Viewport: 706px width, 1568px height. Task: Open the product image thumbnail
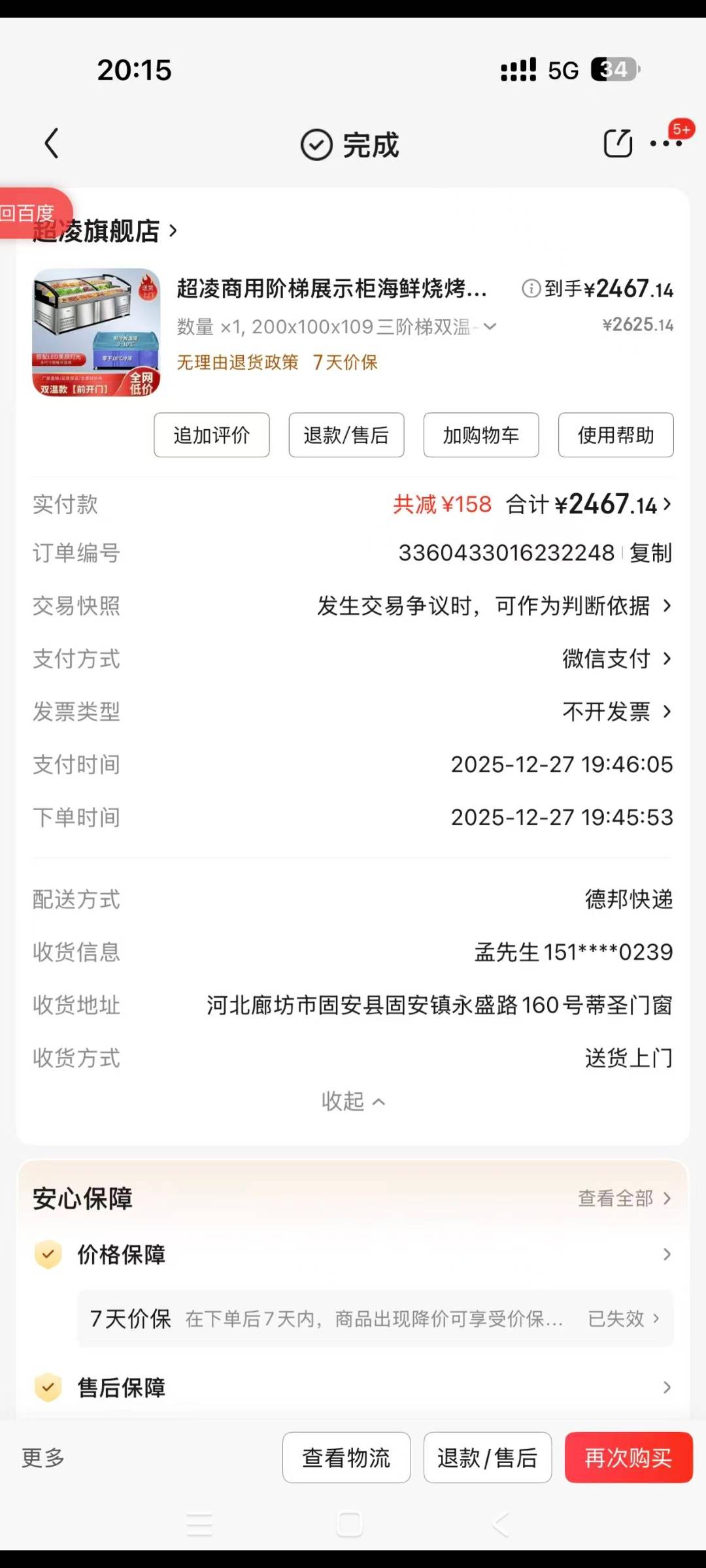pyautogui.click(x=96, y=333)
